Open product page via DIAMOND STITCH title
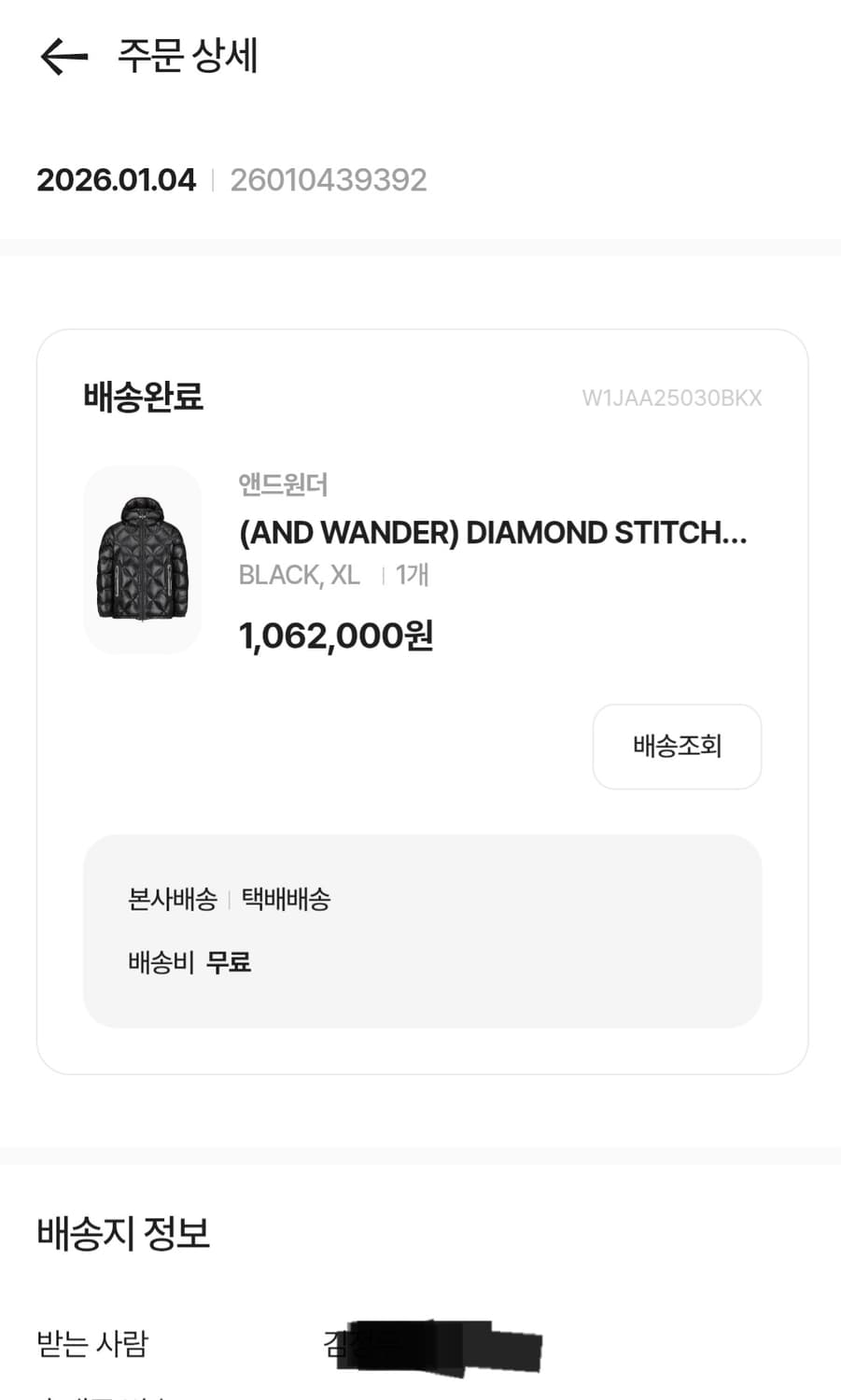Viewport: 841px width, 1400px height. pyautogui.click(x=493, y=533)
